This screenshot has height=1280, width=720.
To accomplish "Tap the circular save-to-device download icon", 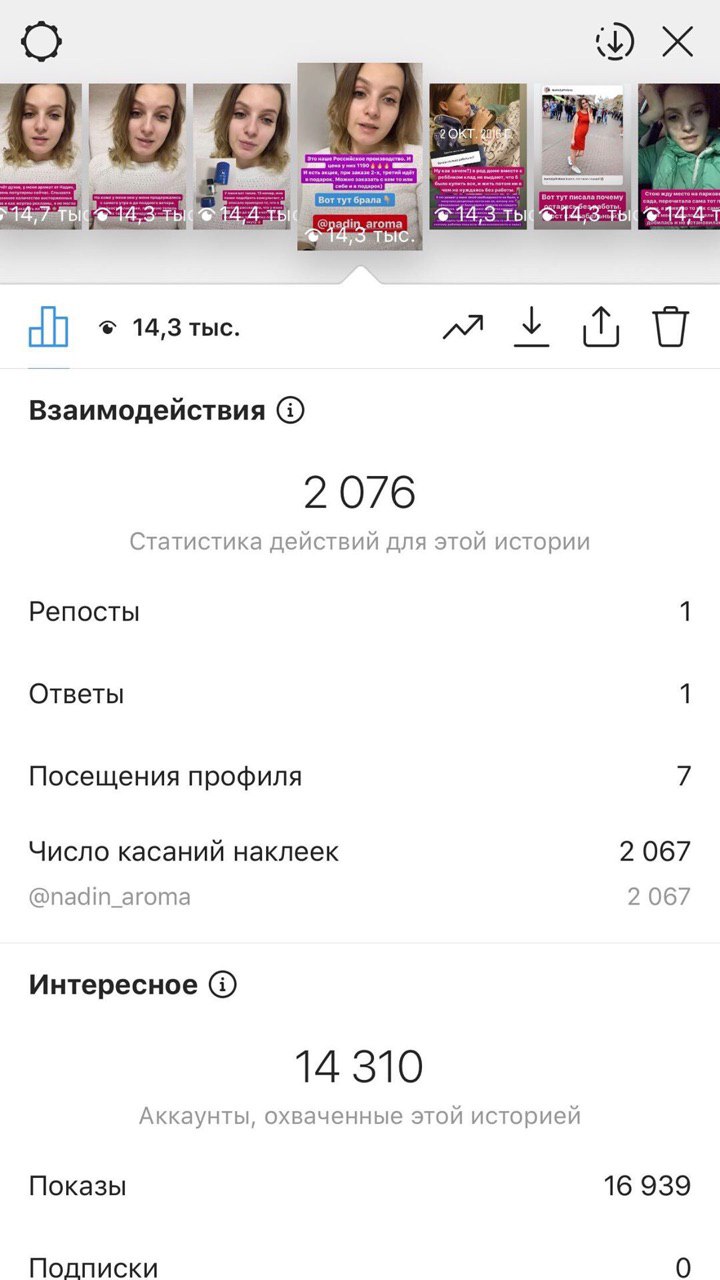I will [615, 42].
